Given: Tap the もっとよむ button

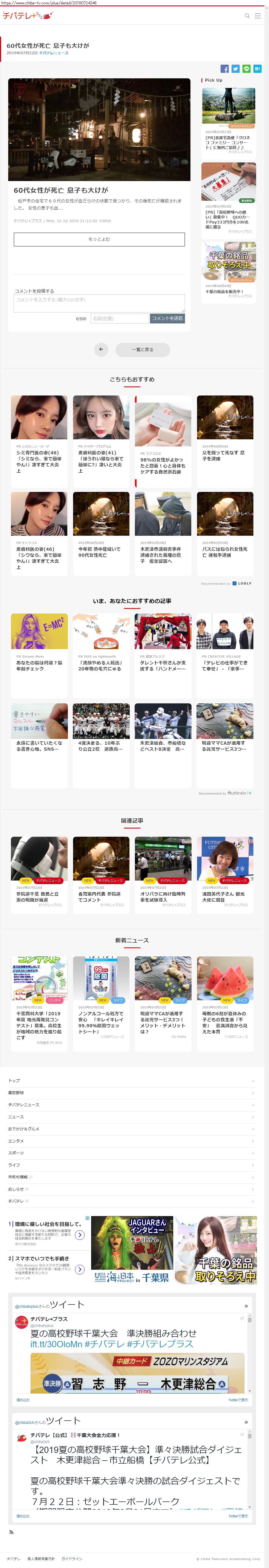Looking at the screenshot, I should [x=99, y=239].
